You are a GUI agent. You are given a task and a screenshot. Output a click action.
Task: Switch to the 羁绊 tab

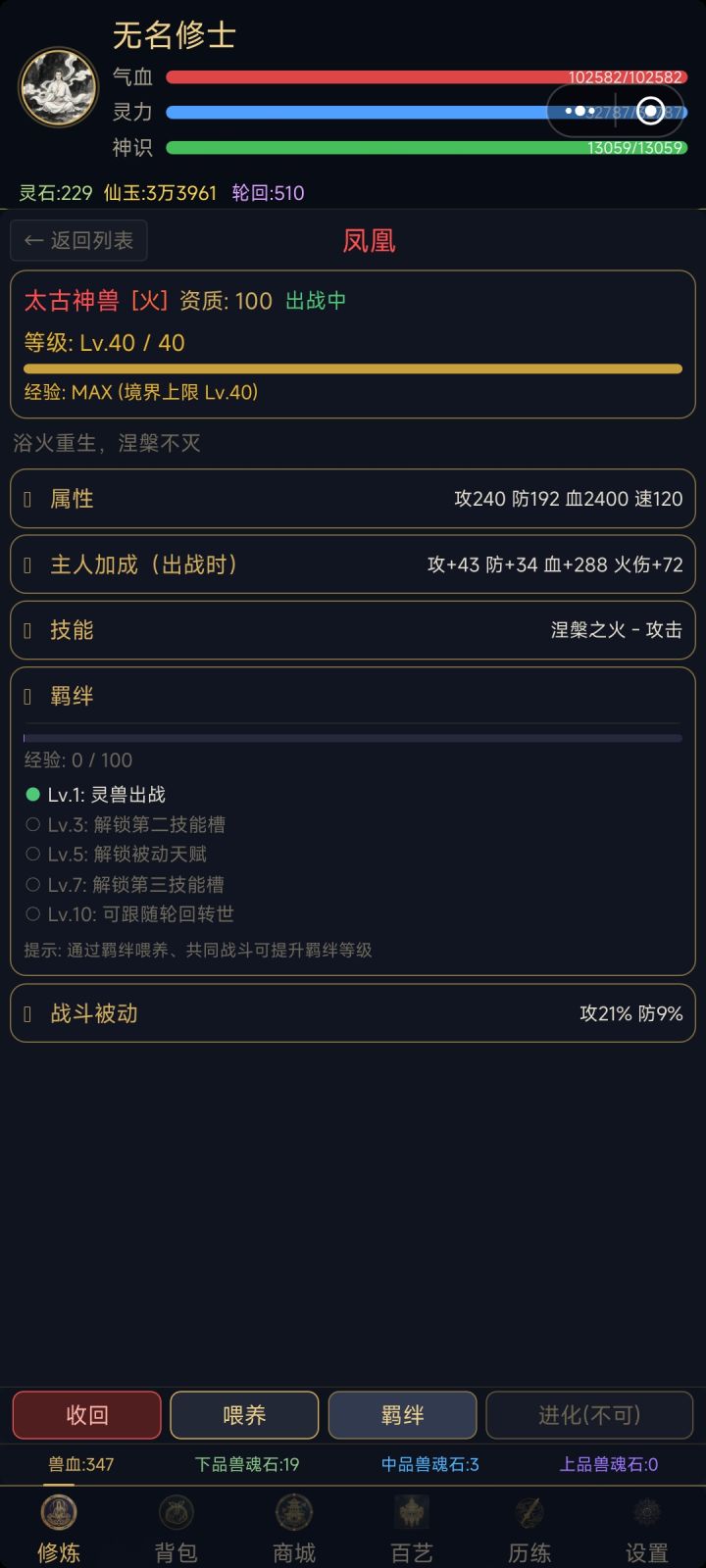[x=403, y=1415]
